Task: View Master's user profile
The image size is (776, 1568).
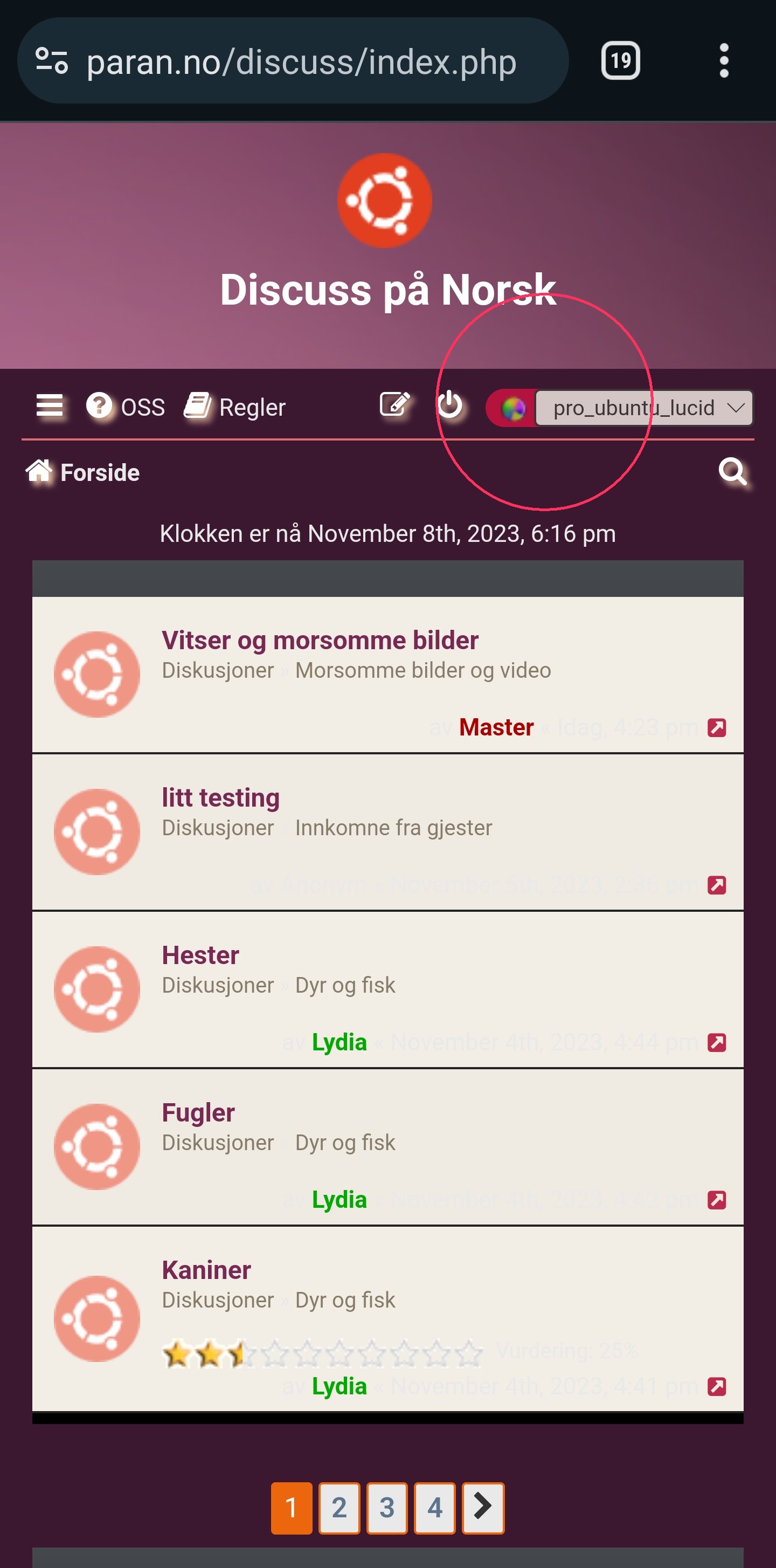Action: pos(496,727)
